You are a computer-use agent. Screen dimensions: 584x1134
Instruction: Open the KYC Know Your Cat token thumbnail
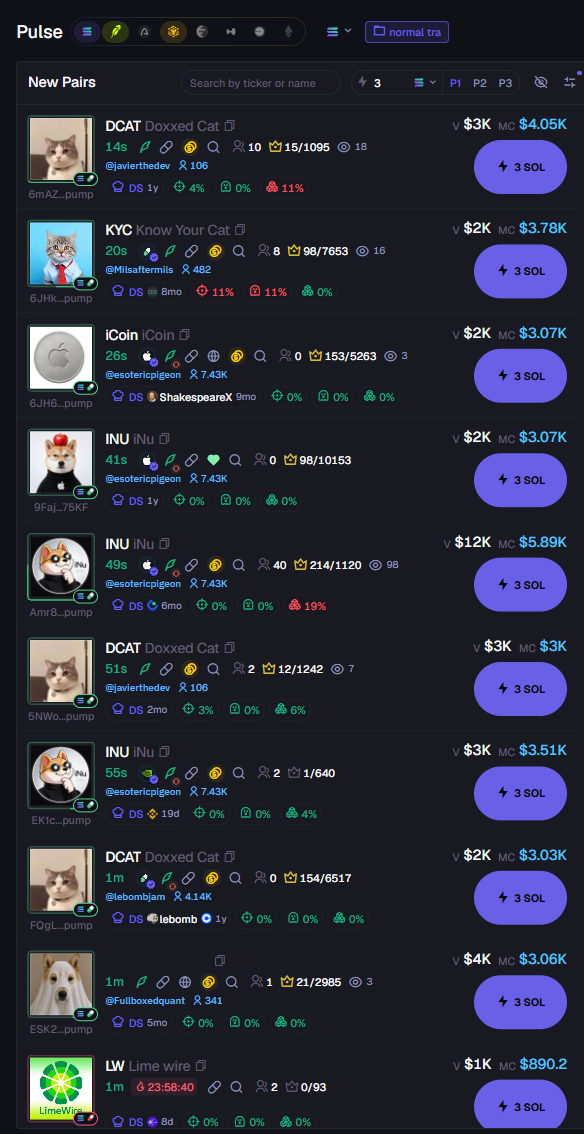[61, 253]
